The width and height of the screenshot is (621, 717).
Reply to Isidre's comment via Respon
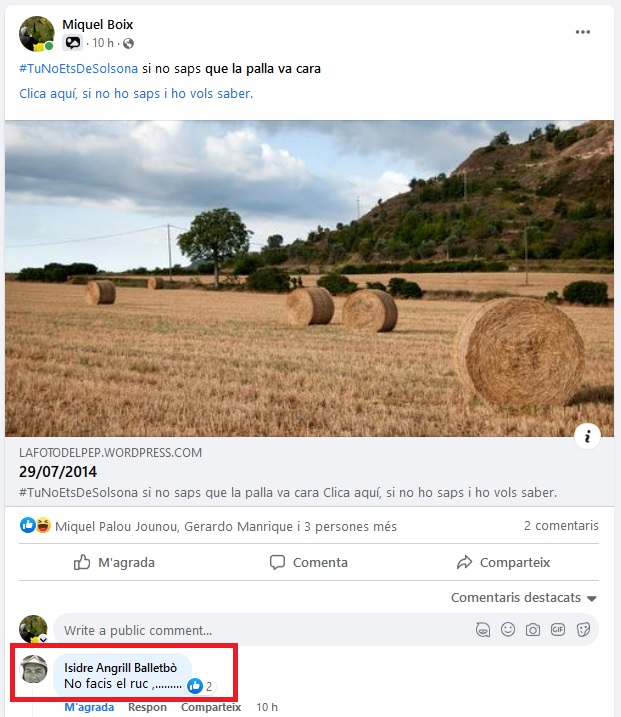click(x=147, y=707)
